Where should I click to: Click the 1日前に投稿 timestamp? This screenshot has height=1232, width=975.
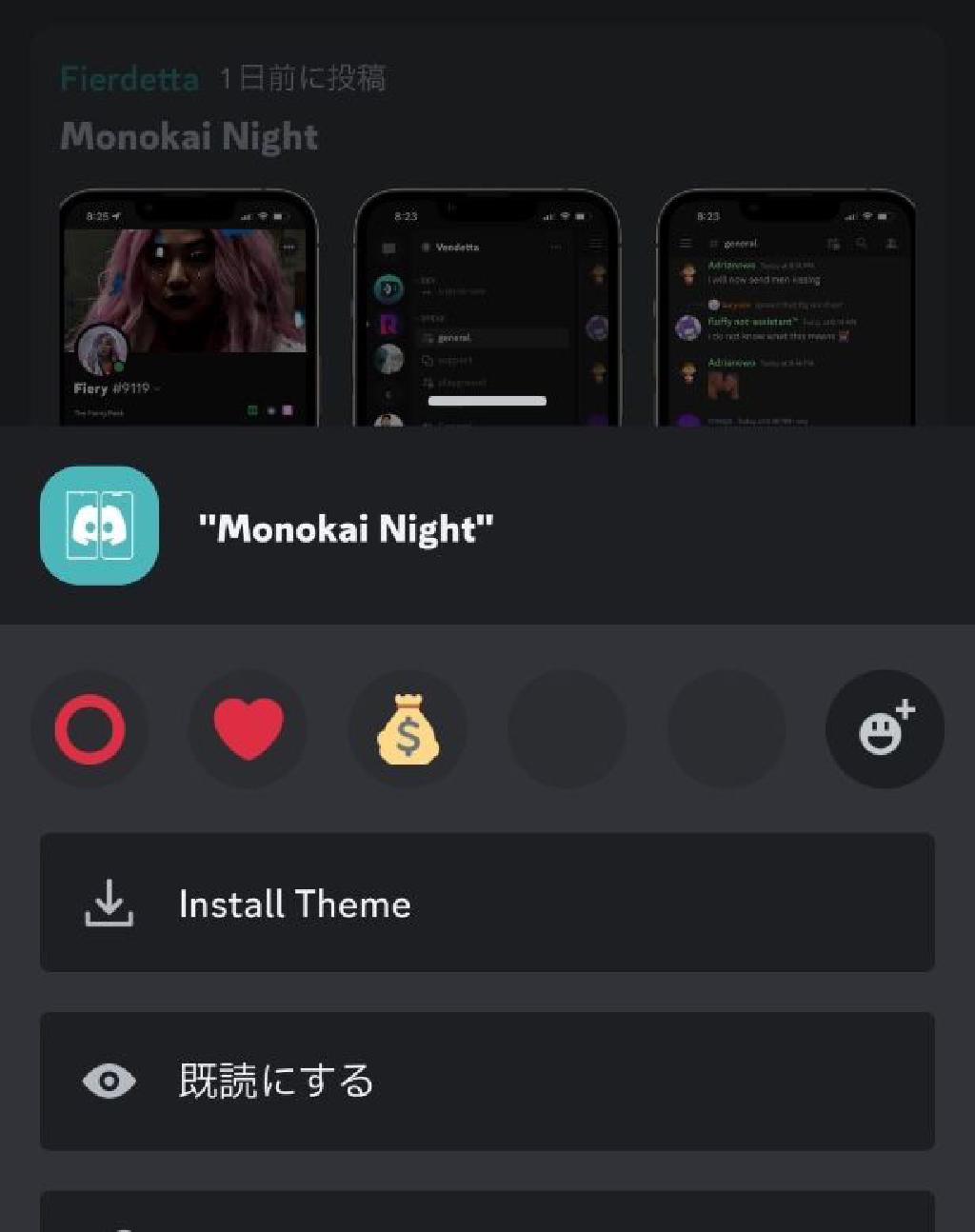(x=303, y=79)
